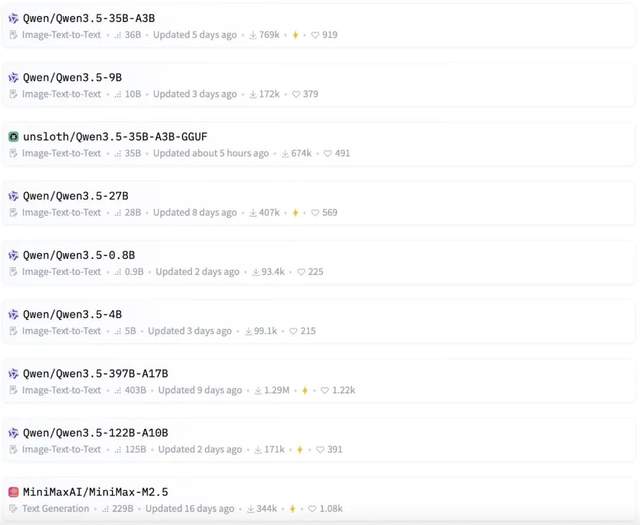Select unsloth/Qwen3.5-35B-A3B-GGUF from the list
This screenshot has width=640, height=525.
115,136
